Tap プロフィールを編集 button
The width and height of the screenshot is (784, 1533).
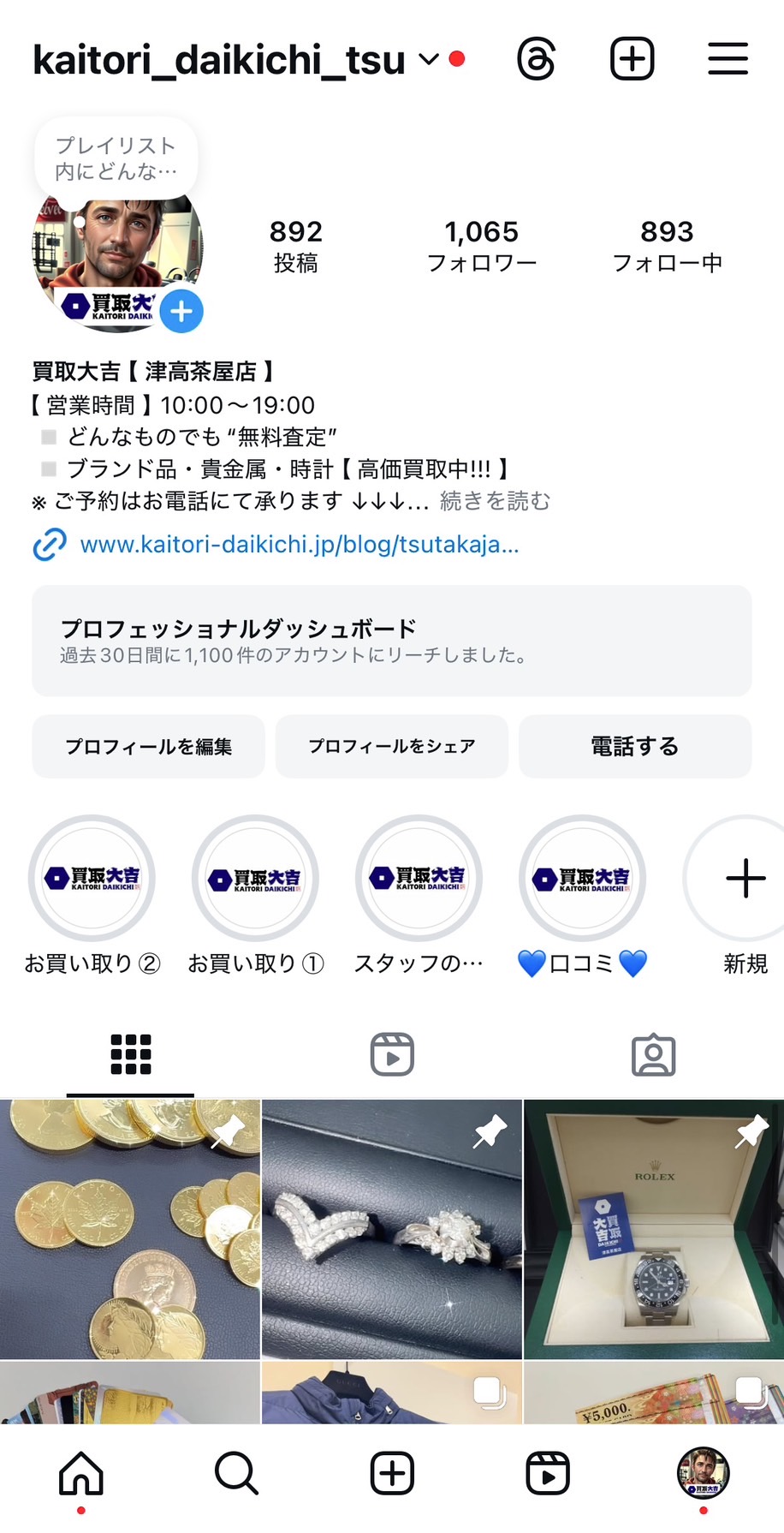coord(148,747)
